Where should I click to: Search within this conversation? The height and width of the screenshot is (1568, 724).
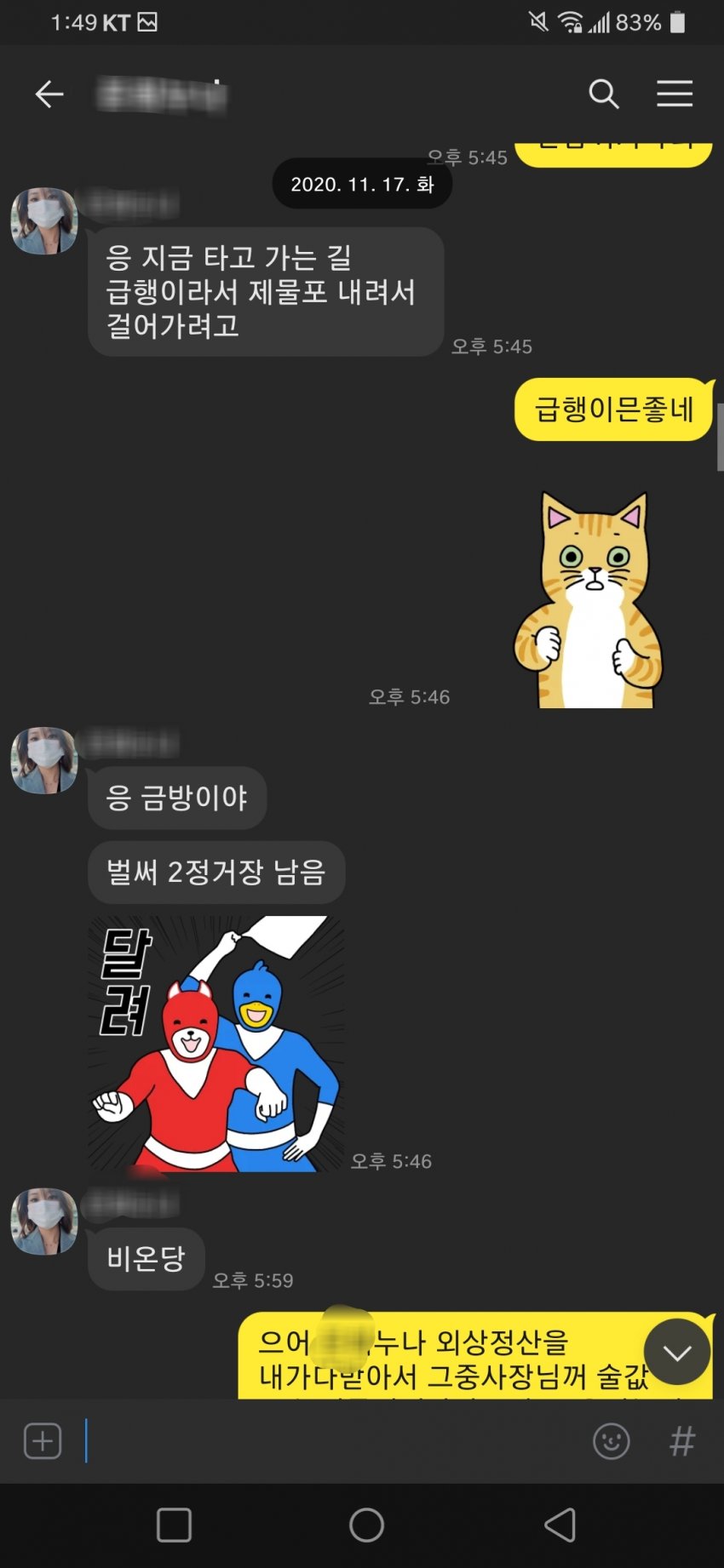tap(603, 94)
